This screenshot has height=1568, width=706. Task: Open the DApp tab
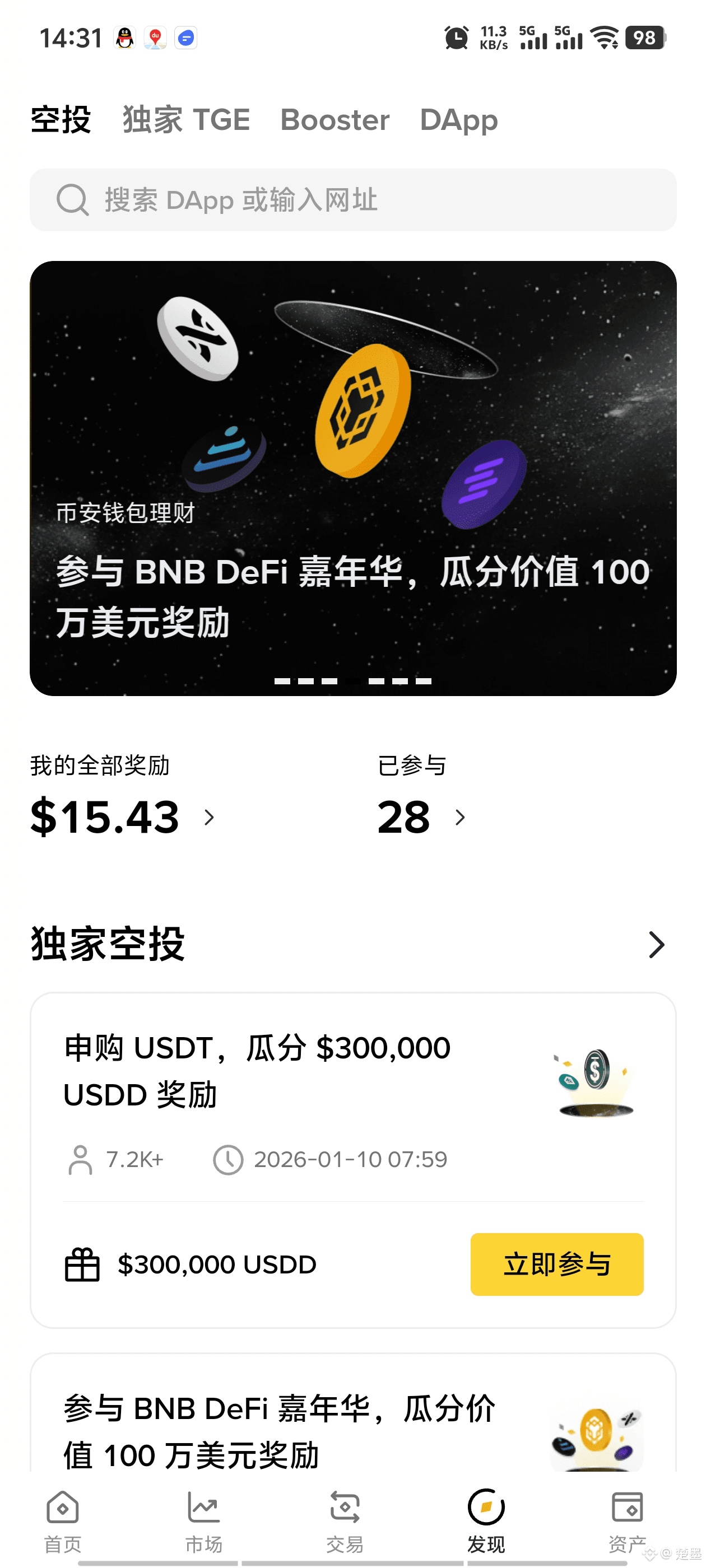(458, 119)
